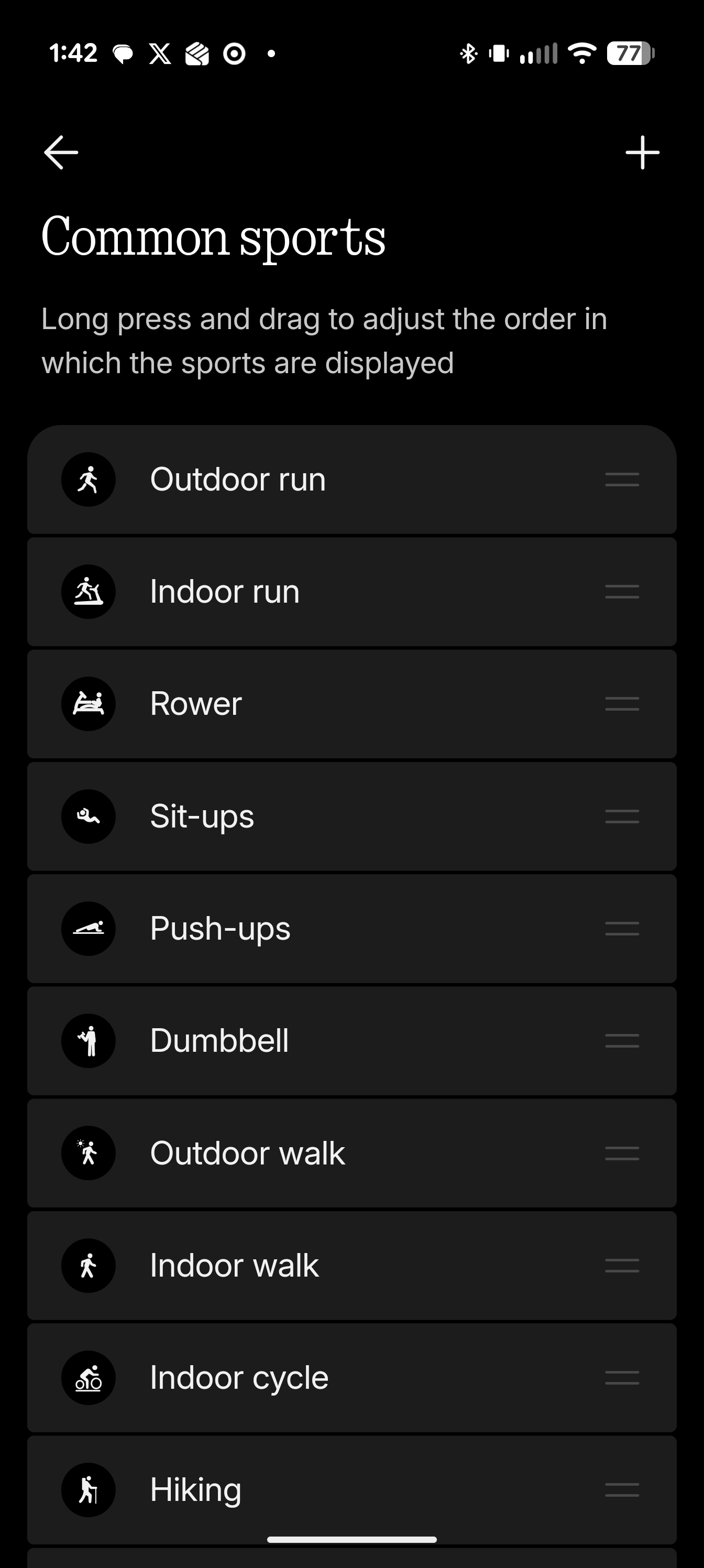Viewport: 704px width, 1568px height.
Task: Select the Sit-ups exercise icon
Action: coord(88,817)
